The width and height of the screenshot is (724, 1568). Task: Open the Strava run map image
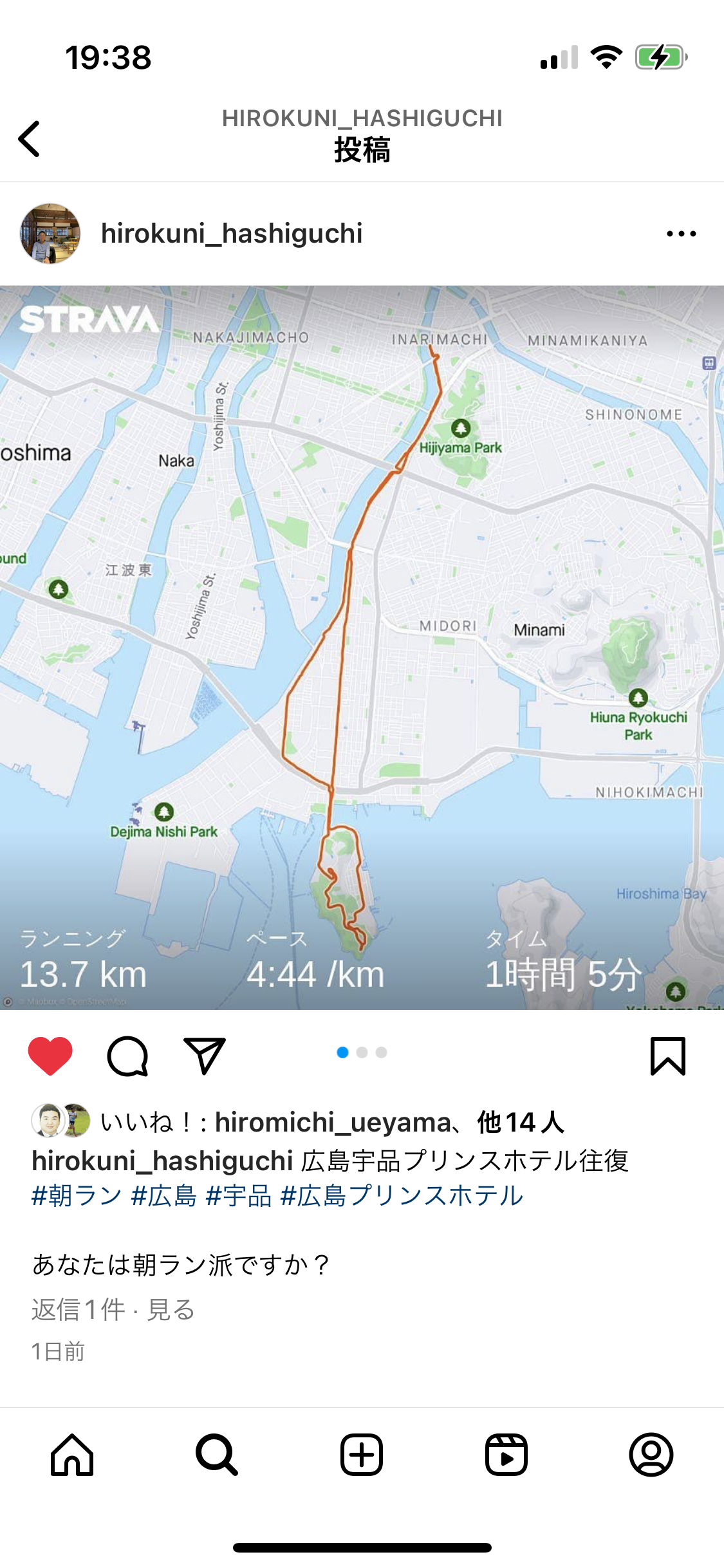coord(362,647)
